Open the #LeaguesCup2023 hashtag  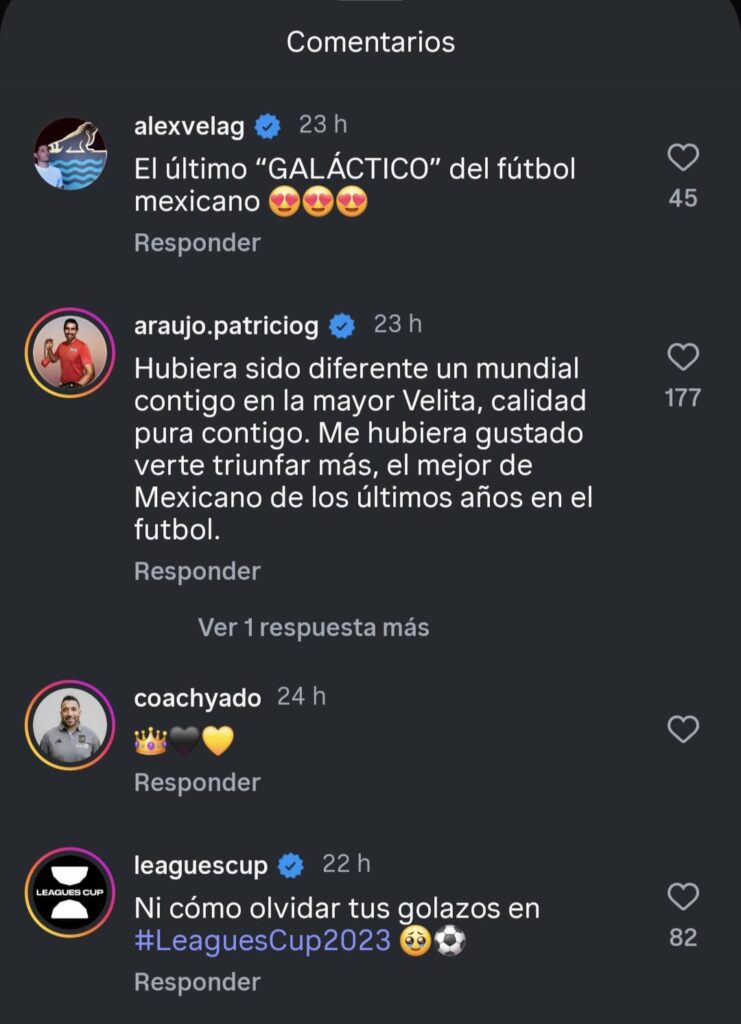262,941
